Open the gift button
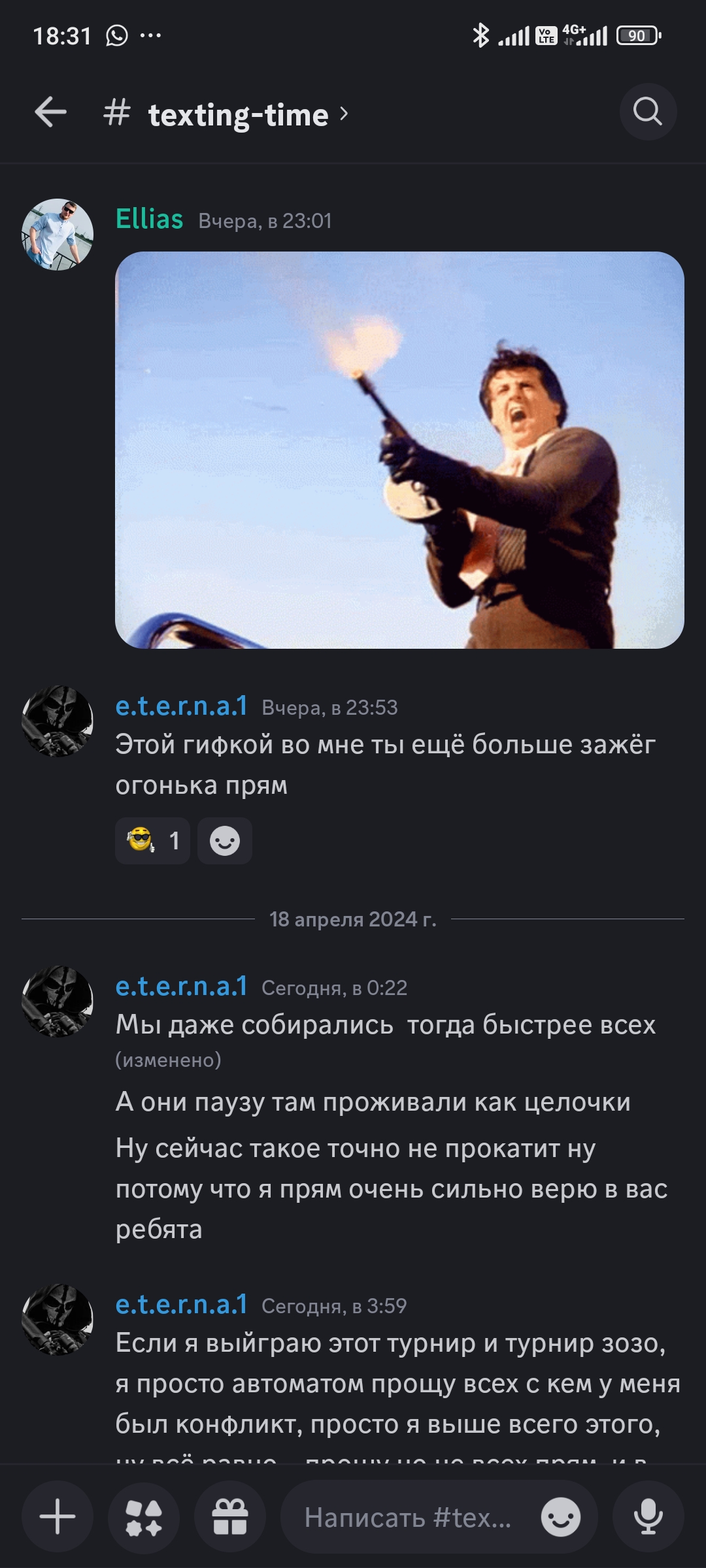The width and height of the screenshot is (706, 1568). pyautogui.click(x=230, y=1516)
